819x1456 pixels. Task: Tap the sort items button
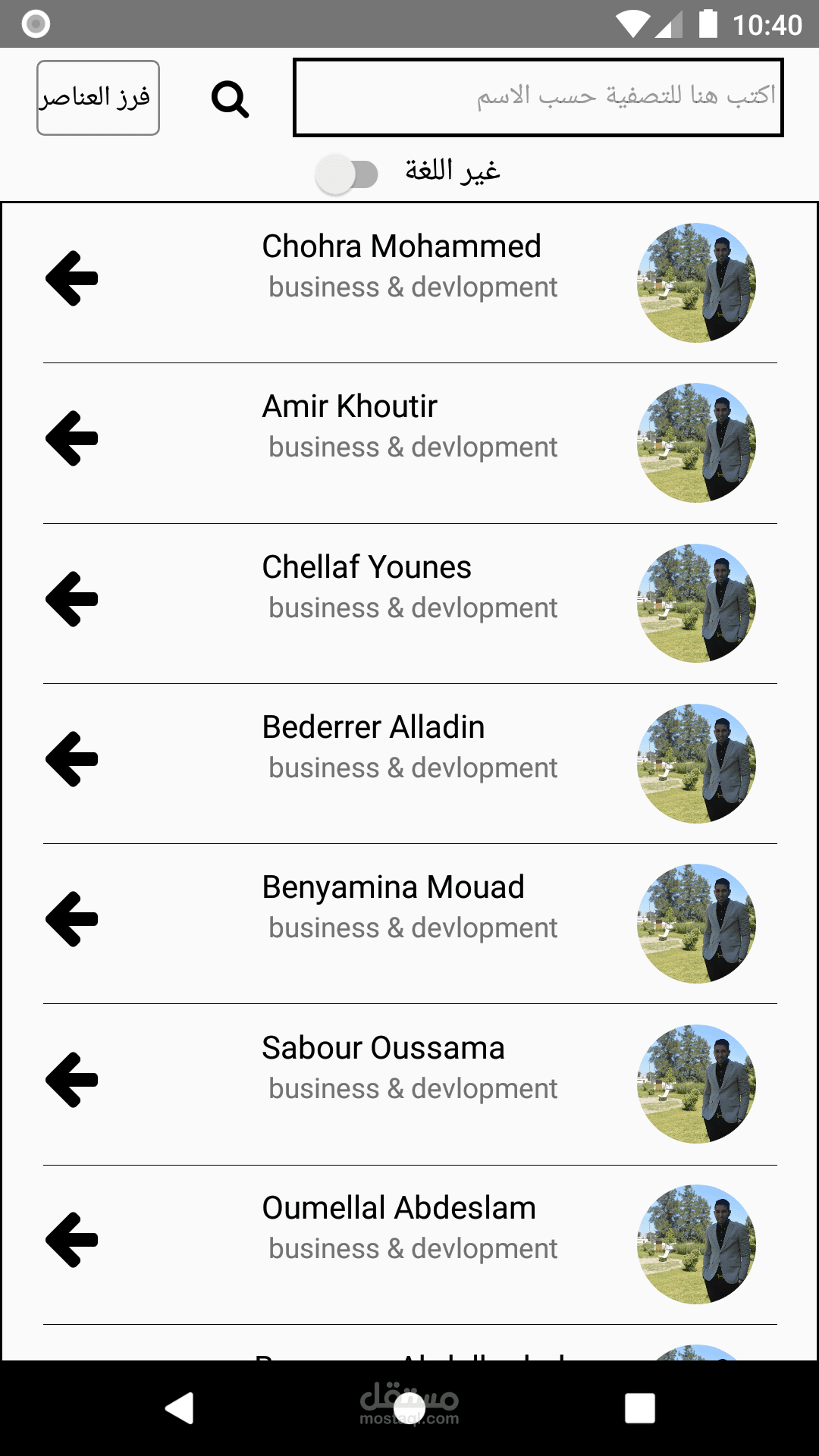98,98
